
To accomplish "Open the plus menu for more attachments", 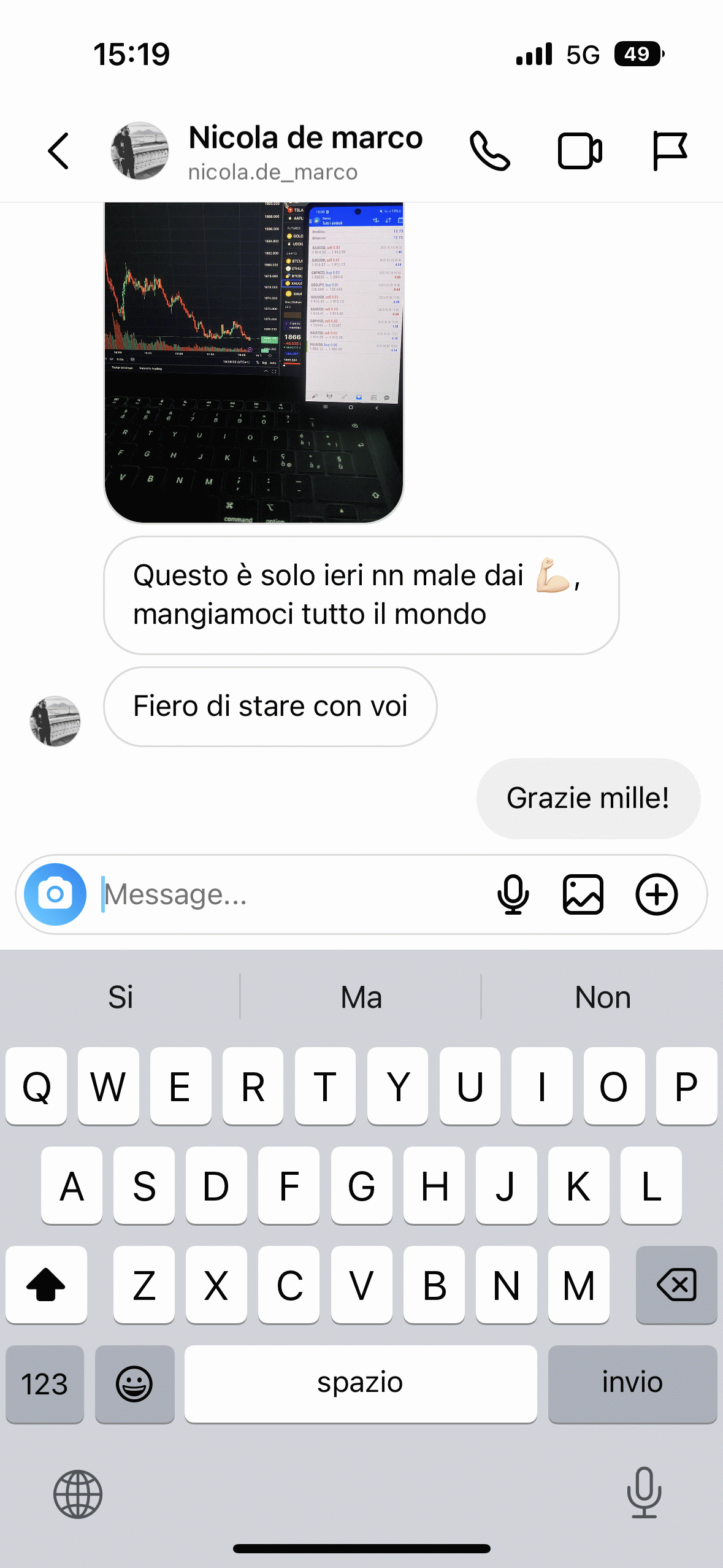I will [x=657, y=894].
